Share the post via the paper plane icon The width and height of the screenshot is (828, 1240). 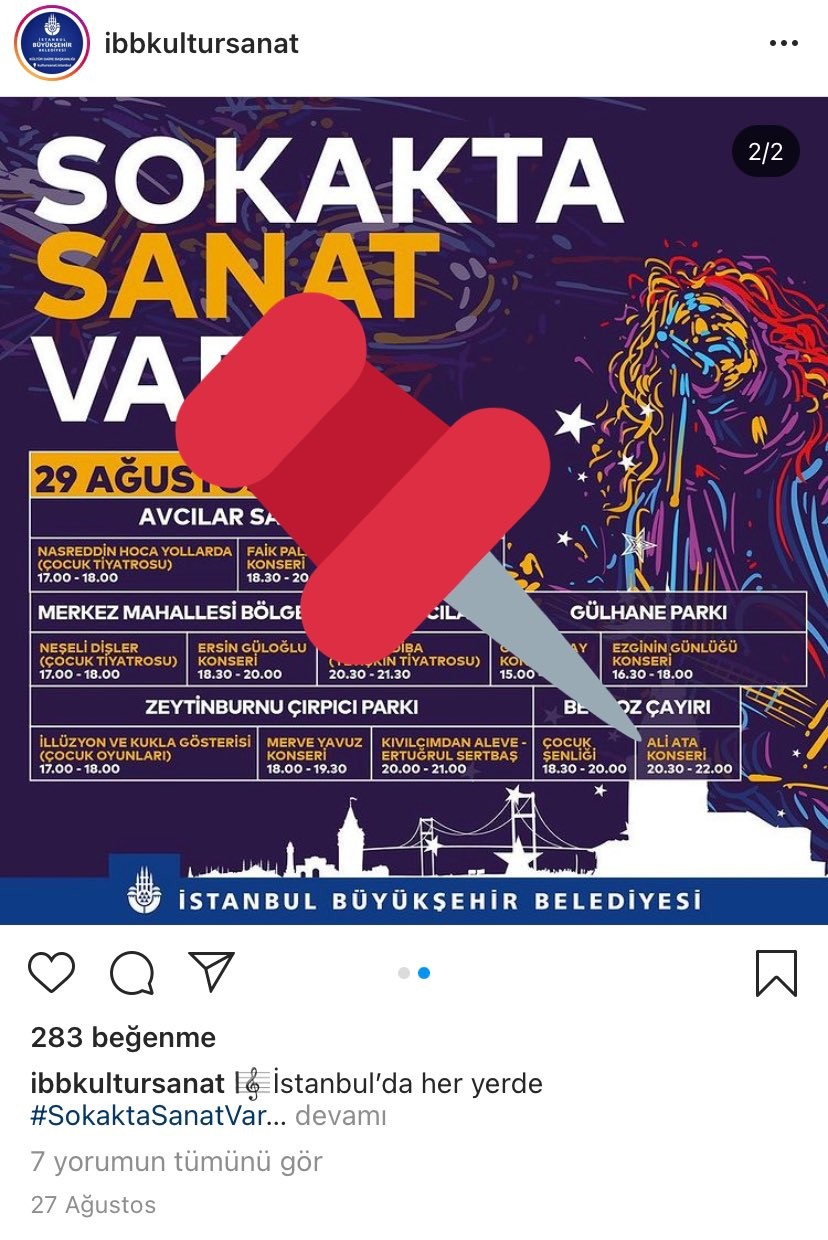click(x=211, y=972)
